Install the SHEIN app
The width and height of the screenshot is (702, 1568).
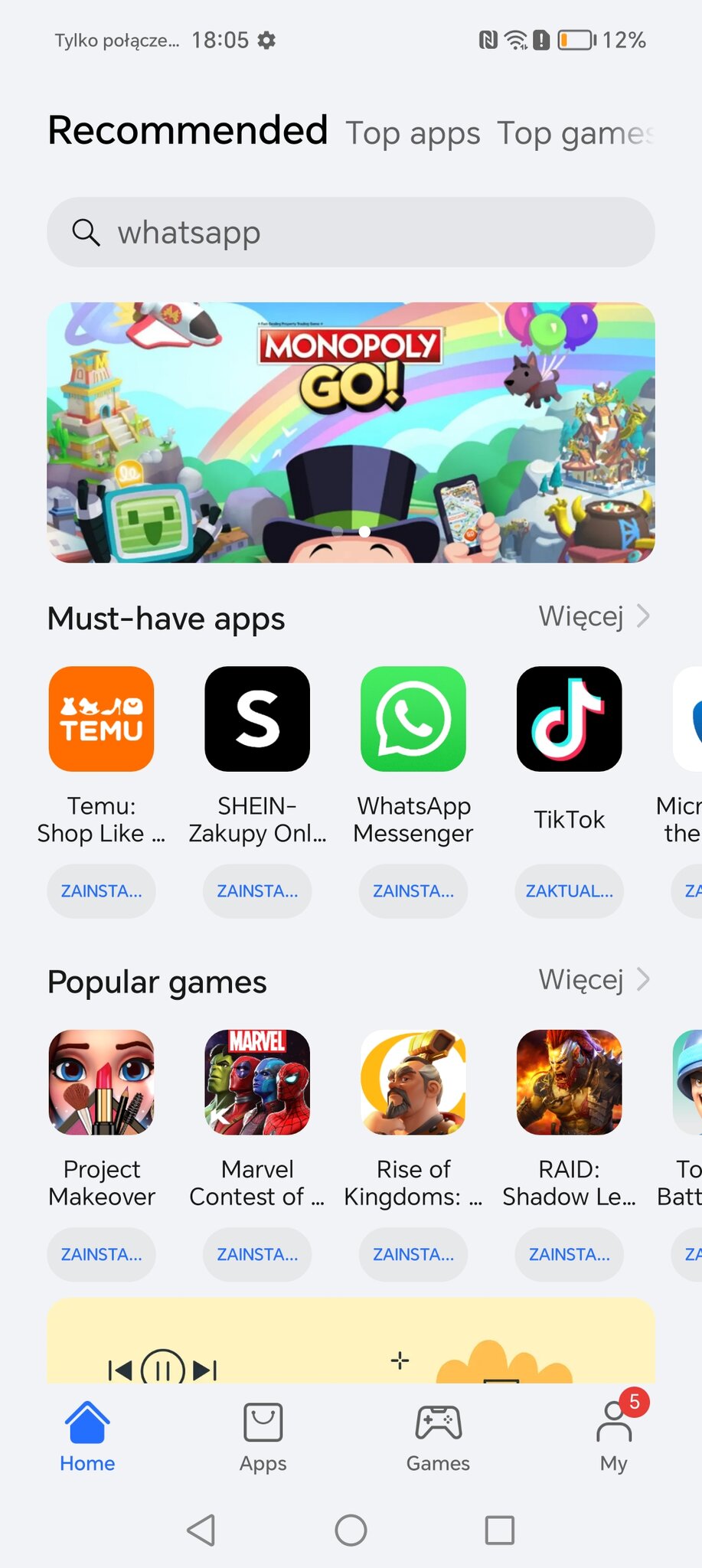pyautogui.click(x=257, y=891)
